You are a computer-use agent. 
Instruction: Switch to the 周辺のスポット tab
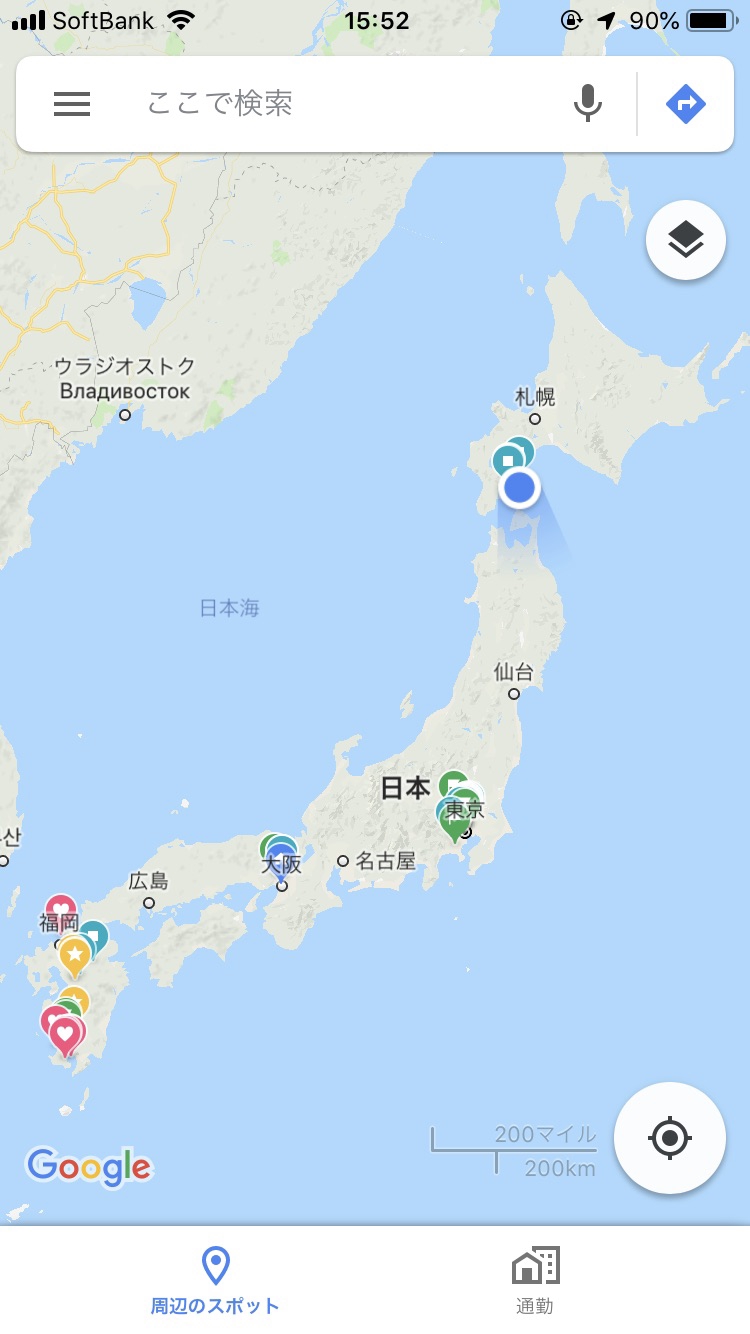(x=215, y=1281)
